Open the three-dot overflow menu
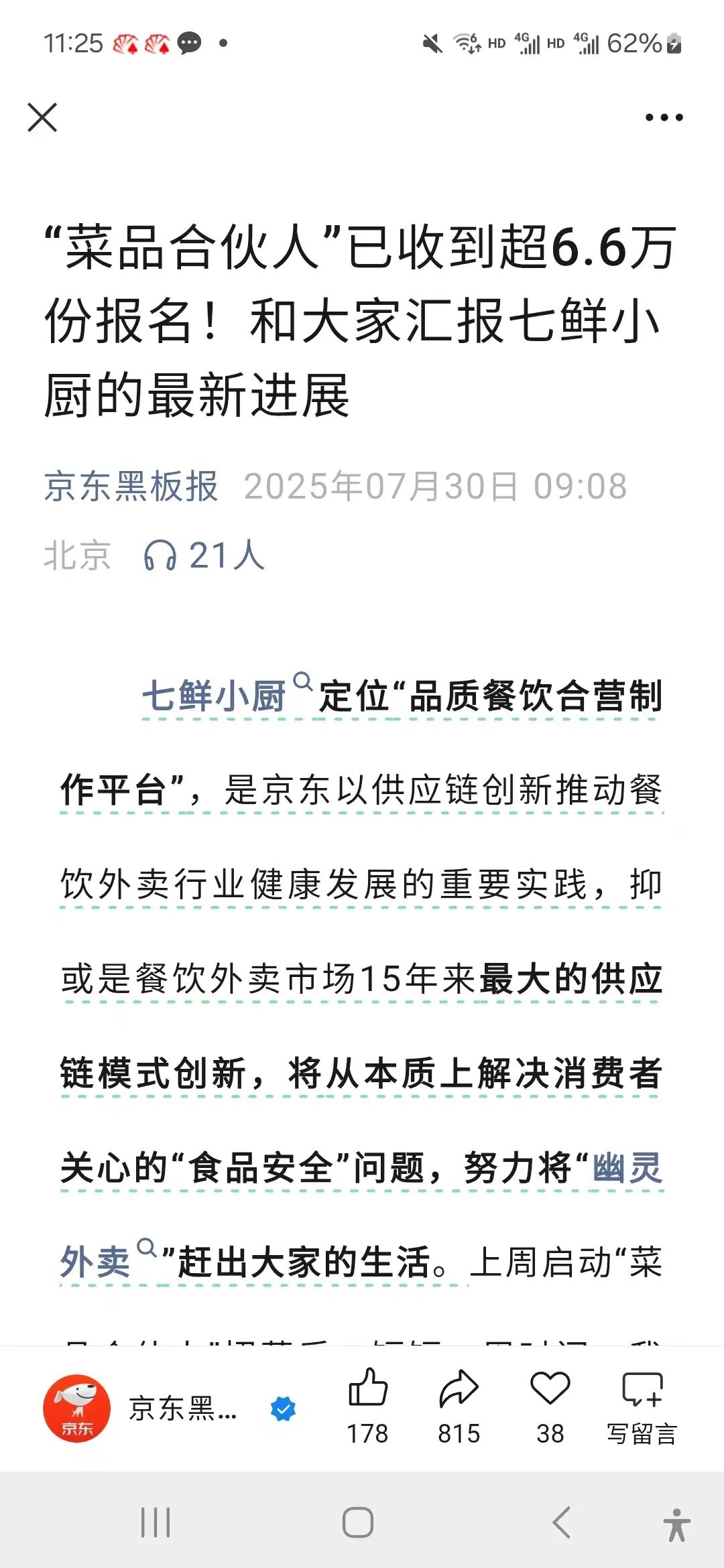Viewport: 724px width, 1568px height. coord(664,118)
